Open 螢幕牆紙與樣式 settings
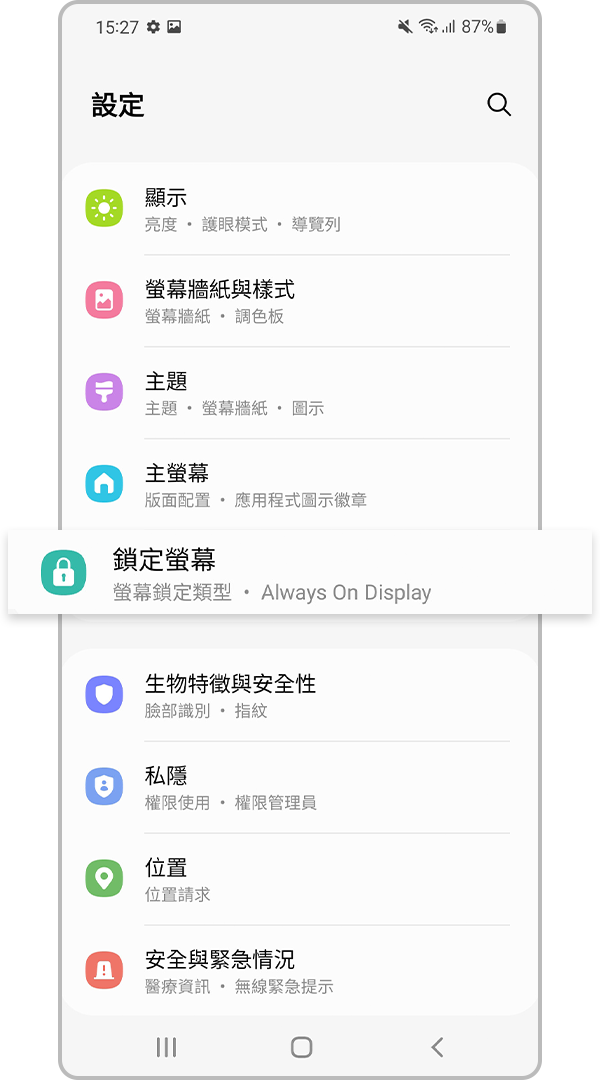The height and width of the screenshot is (1080, 600). [x=300, y=301]
